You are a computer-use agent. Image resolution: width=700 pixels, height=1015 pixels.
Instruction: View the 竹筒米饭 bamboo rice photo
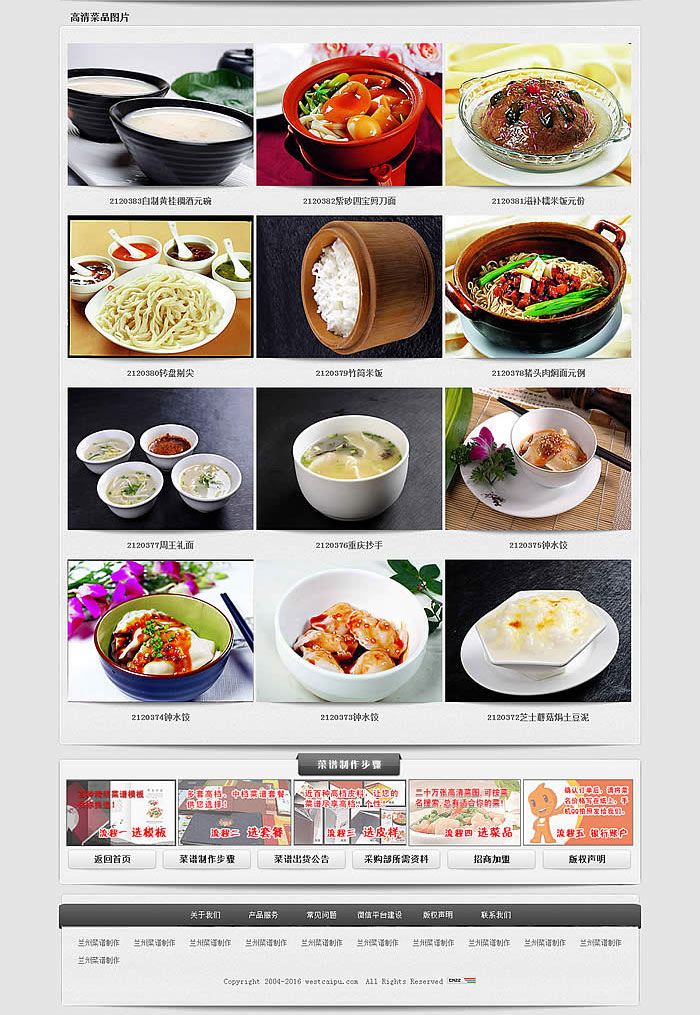click(x=349, y=287)
